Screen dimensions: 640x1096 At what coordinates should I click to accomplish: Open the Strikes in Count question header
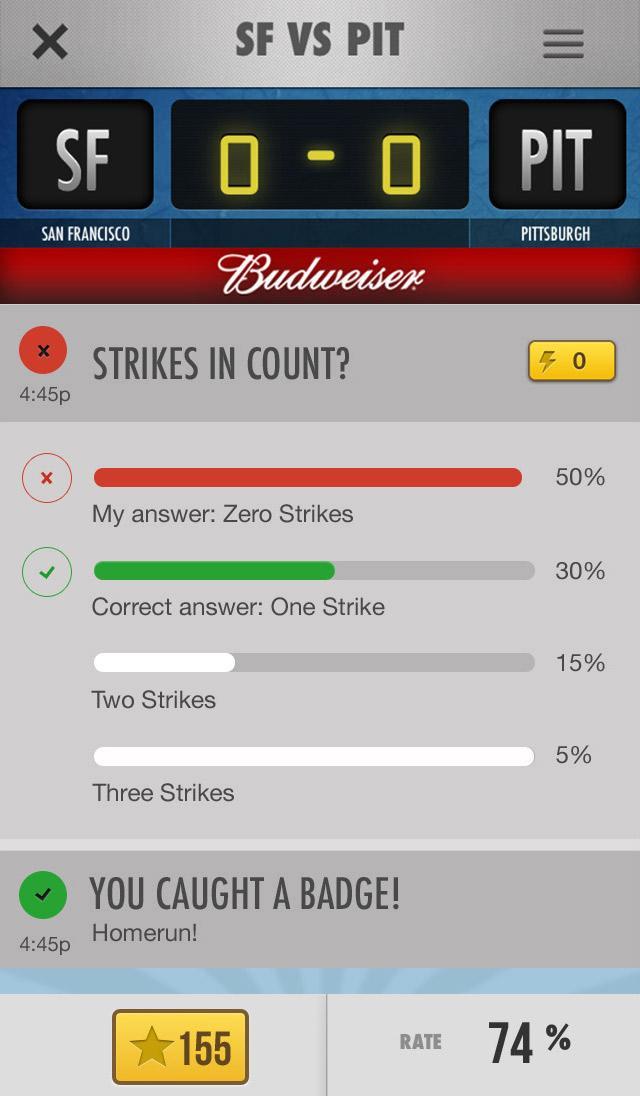(x=222, y=364)
